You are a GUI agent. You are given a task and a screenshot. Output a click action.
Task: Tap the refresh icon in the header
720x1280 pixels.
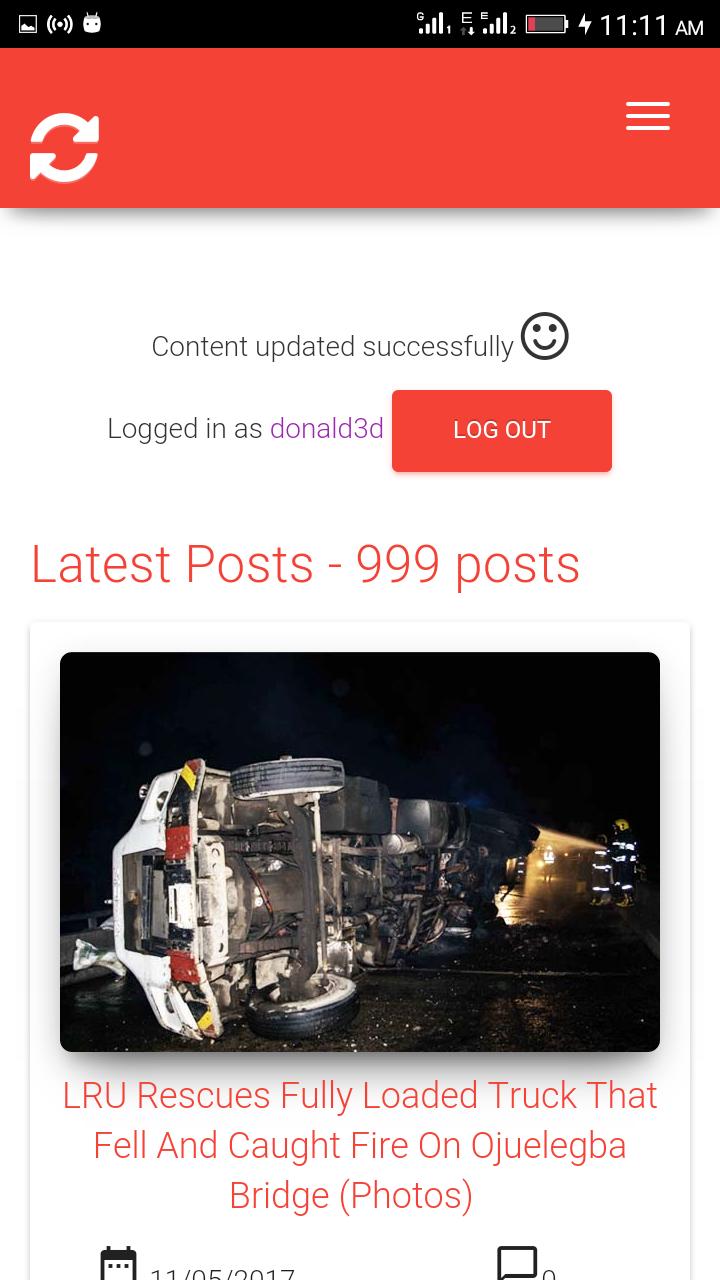(x=65, y=147)
